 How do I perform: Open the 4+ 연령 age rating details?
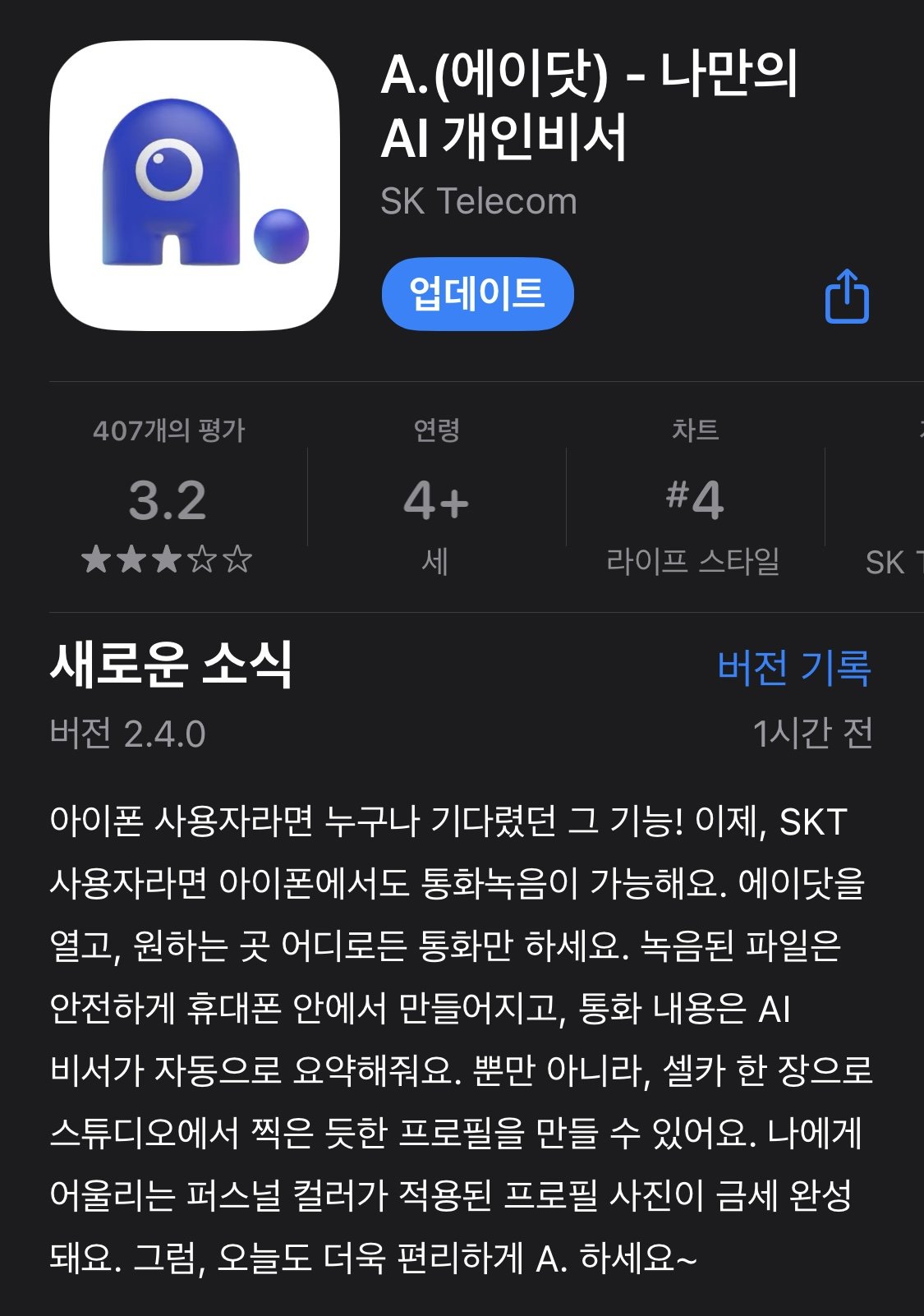[436, 498]
